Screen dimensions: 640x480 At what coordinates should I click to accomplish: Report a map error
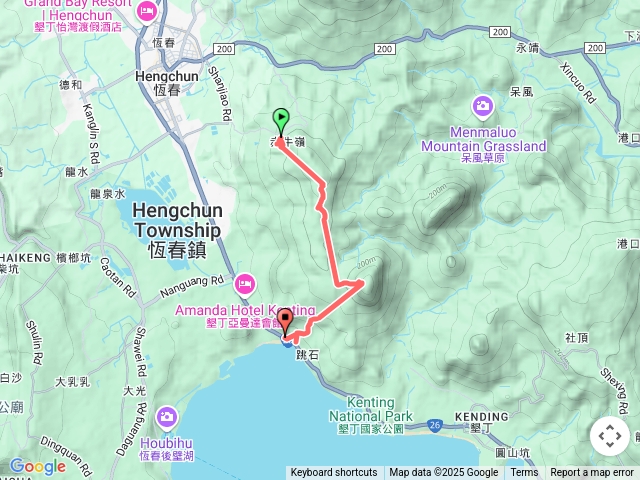[x=594, y=473]
